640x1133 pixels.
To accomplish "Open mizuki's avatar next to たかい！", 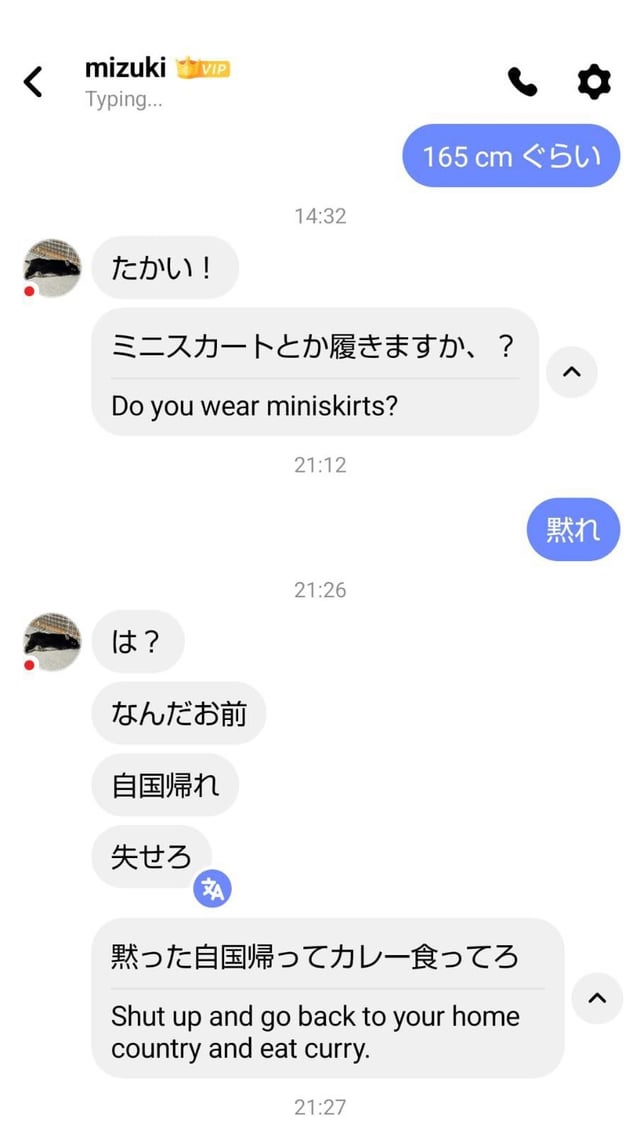I will point(52,267).
